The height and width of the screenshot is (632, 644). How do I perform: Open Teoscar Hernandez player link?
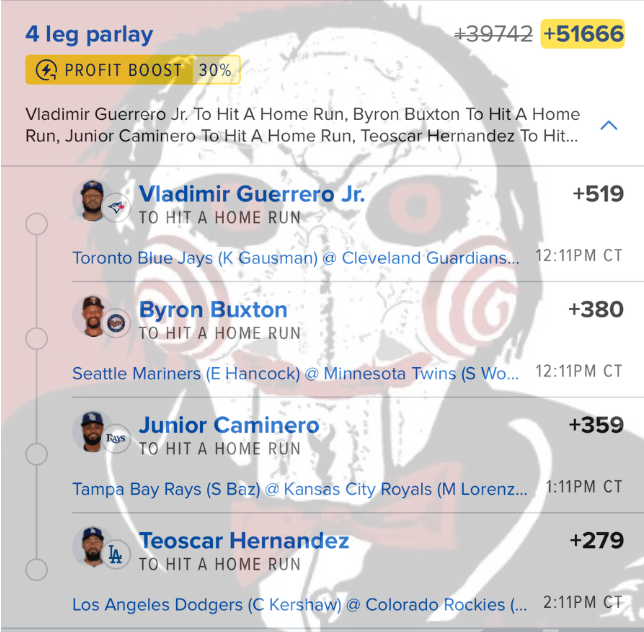(244, 542)
